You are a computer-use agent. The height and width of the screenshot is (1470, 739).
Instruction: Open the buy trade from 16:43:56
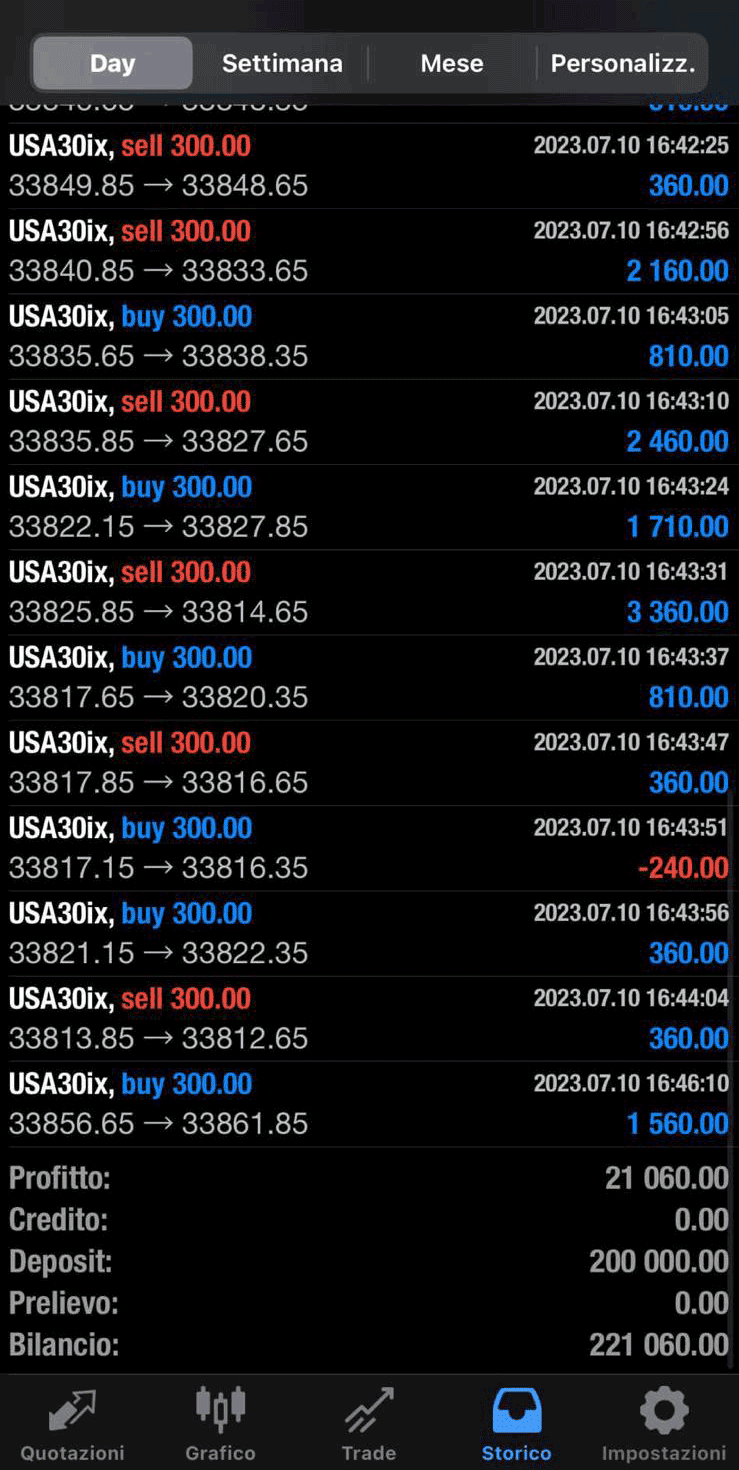tap(369, 933)
